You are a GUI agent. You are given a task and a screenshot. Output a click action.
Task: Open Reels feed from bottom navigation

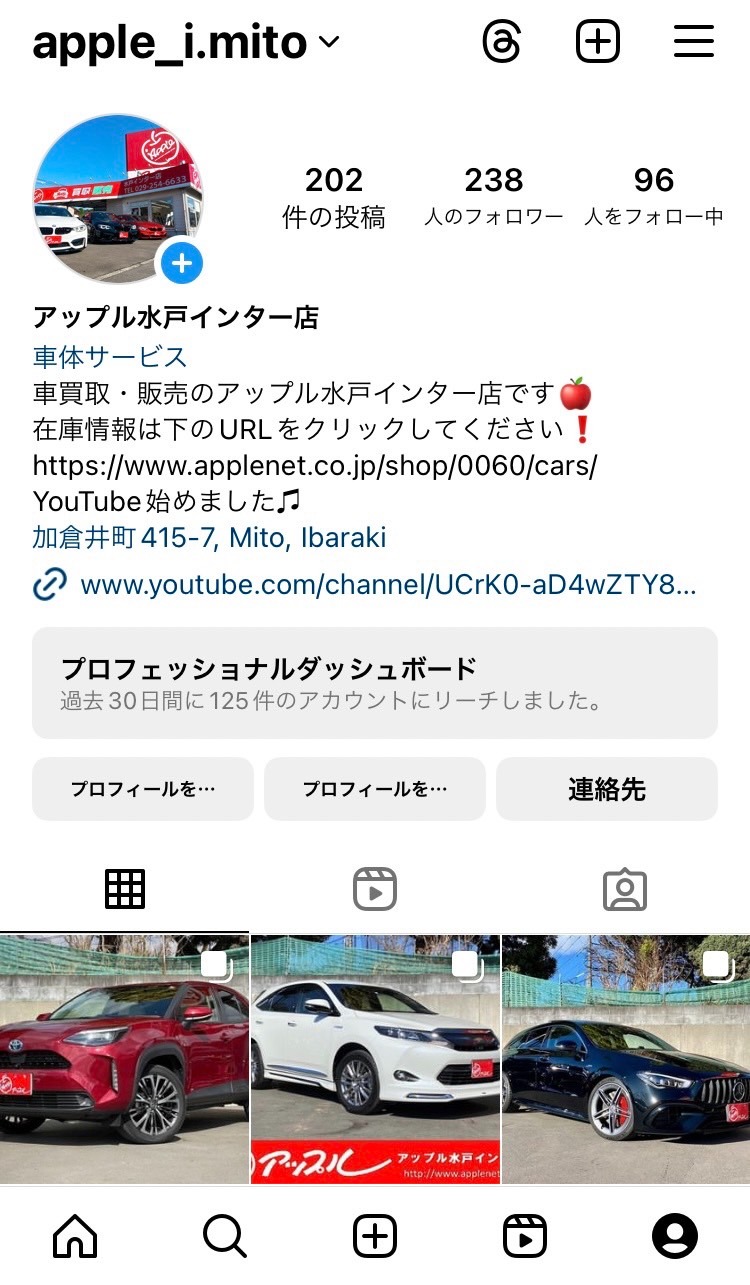pyautogui.click(x=525, y=1237)
